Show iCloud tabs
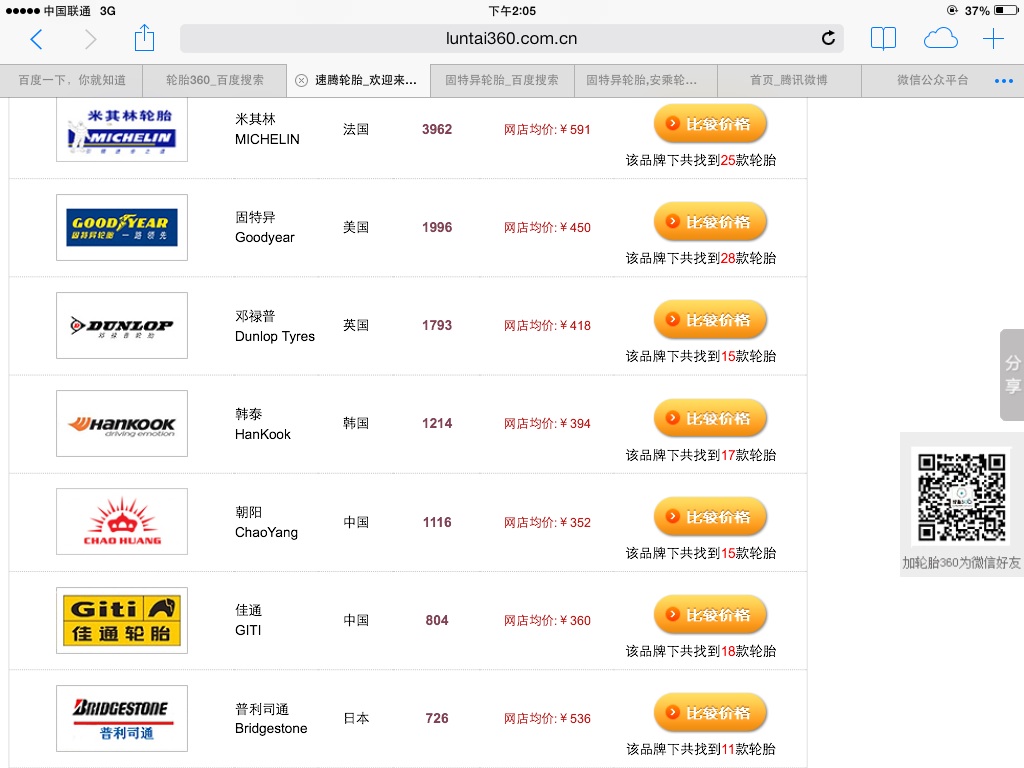The width and height of the screenshot is (1024, 768). pyautogui.click(x=940, y=39)
